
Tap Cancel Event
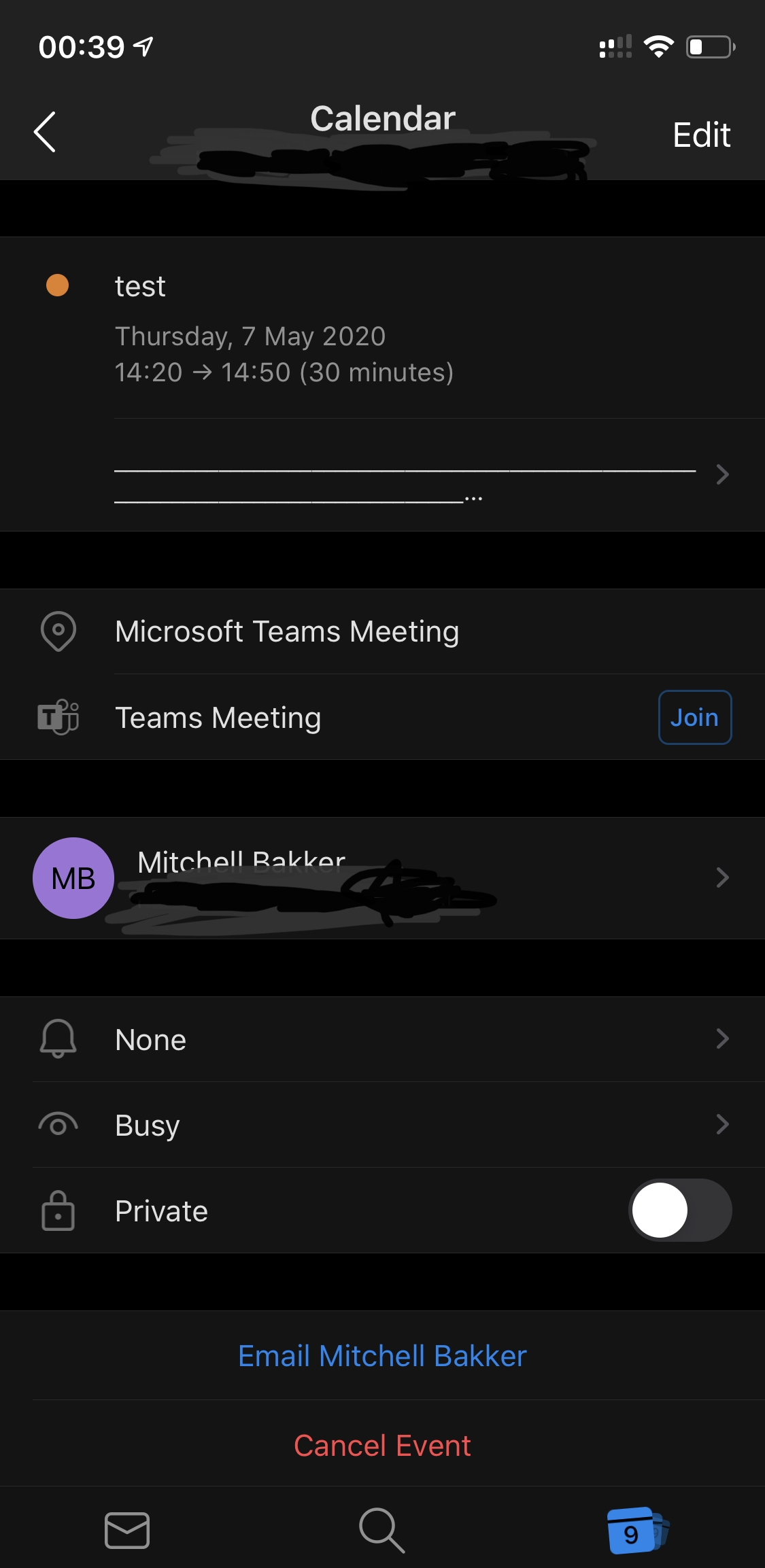[381, 1445]
